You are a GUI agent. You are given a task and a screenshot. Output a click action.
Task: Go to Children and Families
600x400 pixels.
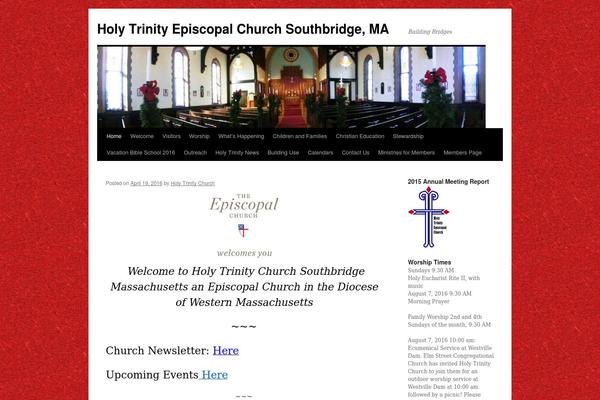pyautogui.click(x=299, y=136)
